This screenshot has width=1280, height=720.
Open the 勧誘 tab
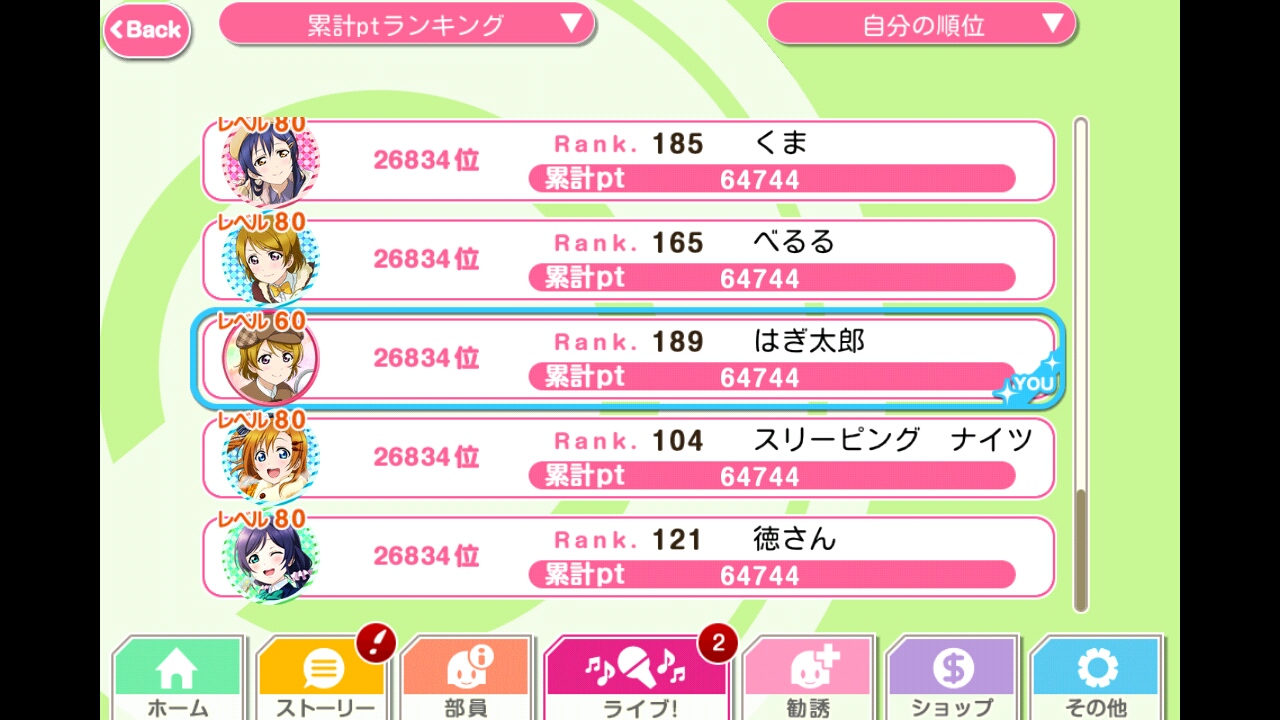808,680
